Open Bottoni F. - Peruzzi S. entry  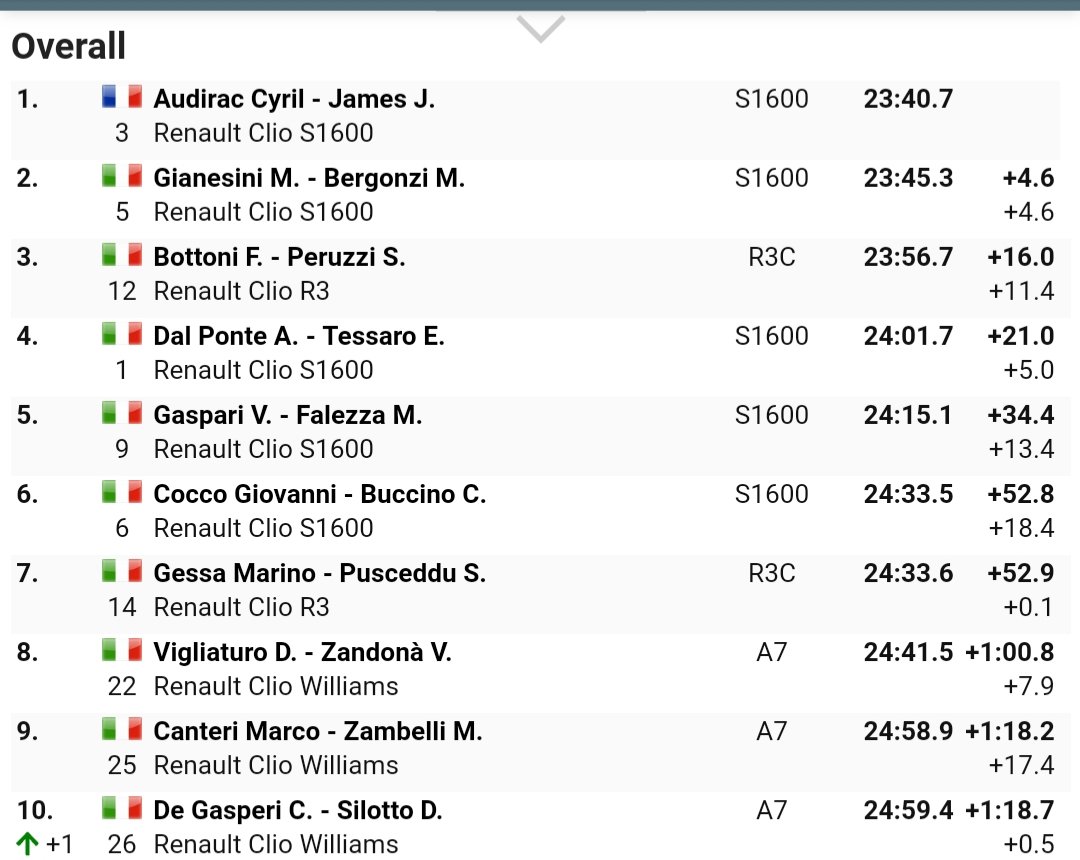[x=279, y=257]
